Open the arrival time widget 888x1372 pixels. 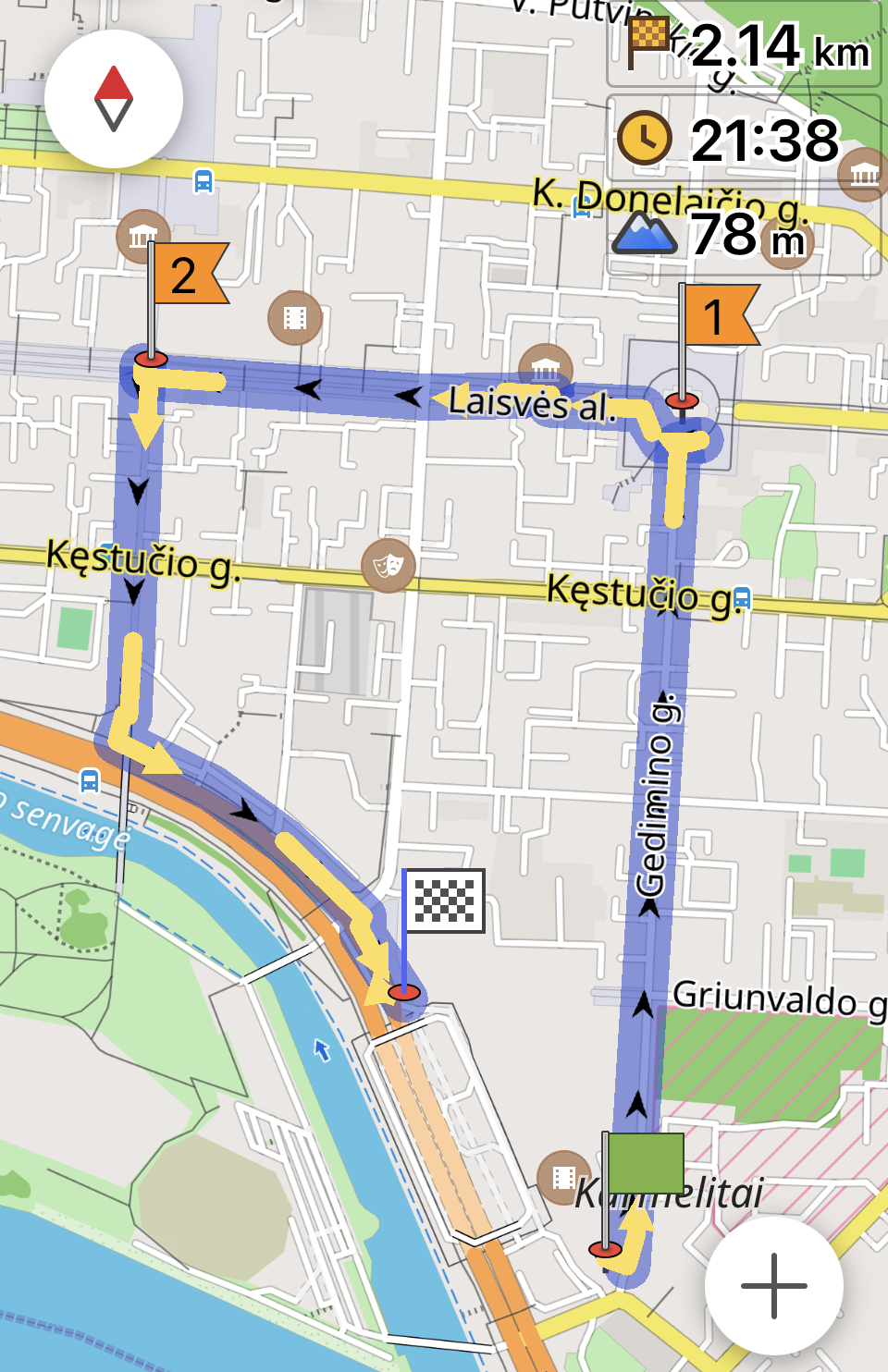[746, 140]
